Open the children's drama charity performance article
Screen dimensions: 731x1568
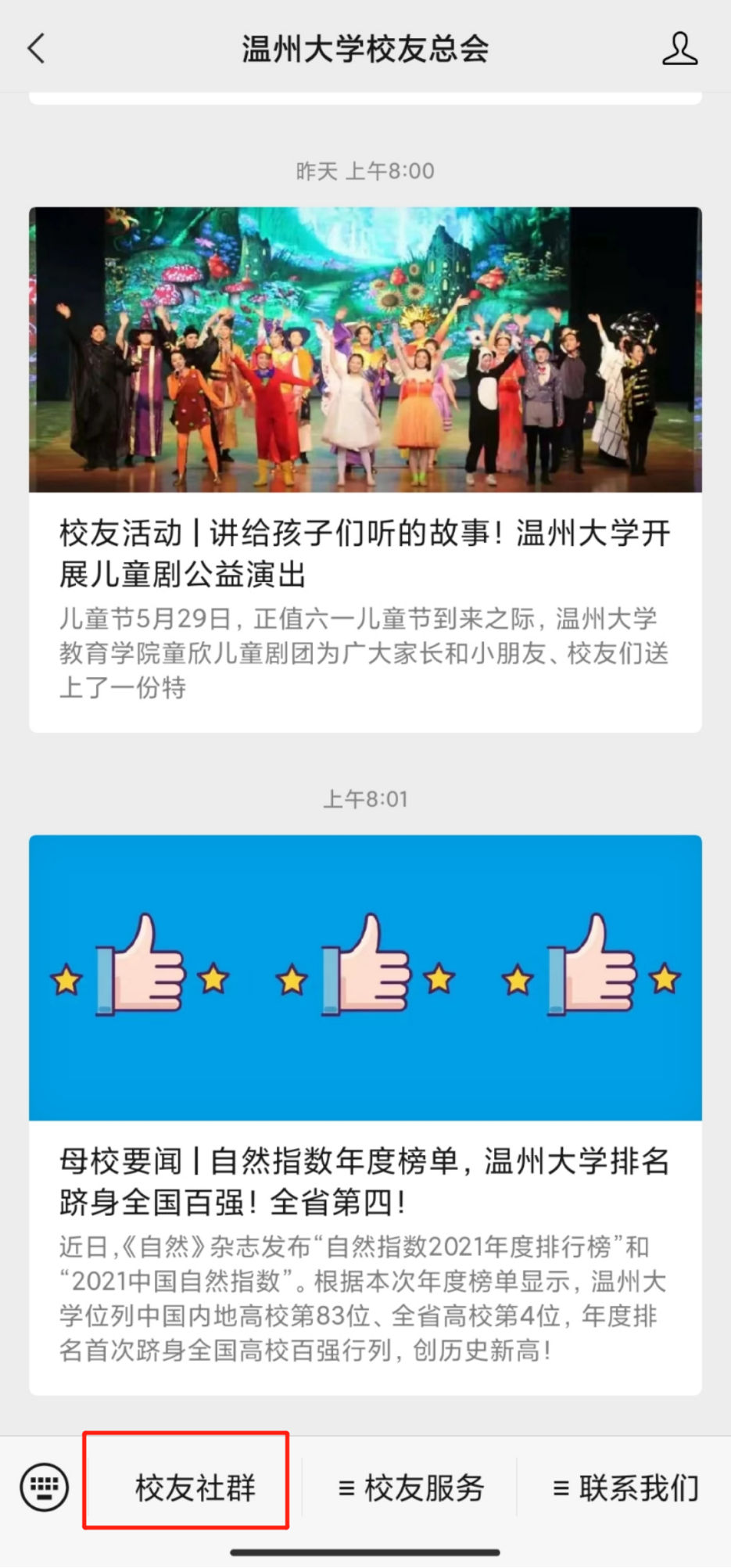(x=365, y=553)
